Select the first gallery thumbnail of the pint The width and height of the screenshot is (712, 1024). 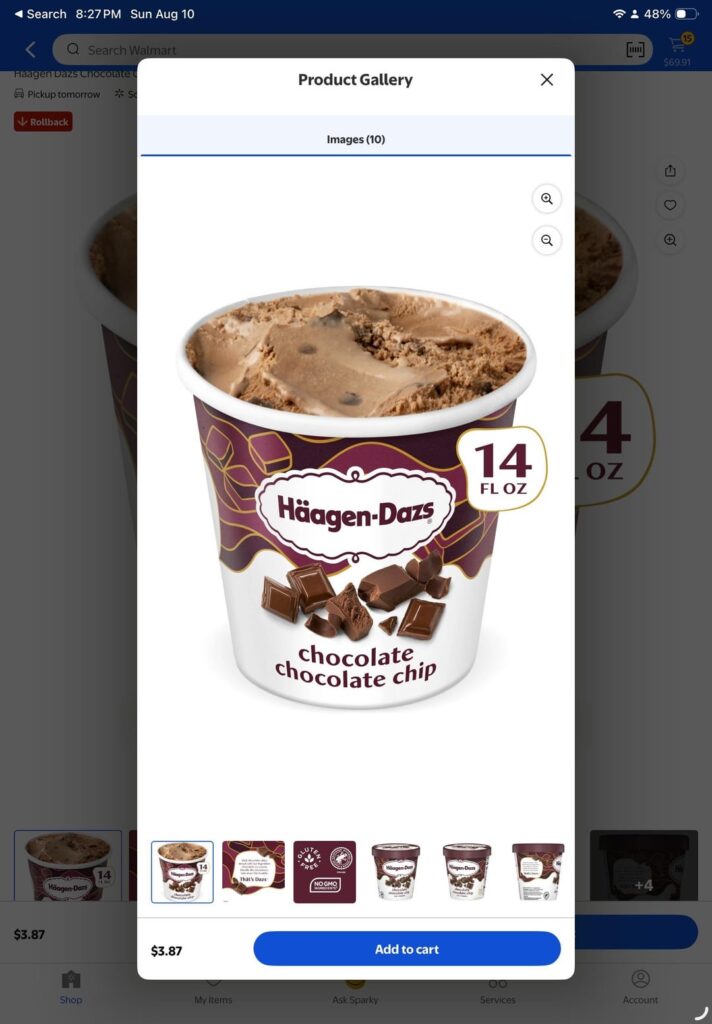tap(182, 872)
